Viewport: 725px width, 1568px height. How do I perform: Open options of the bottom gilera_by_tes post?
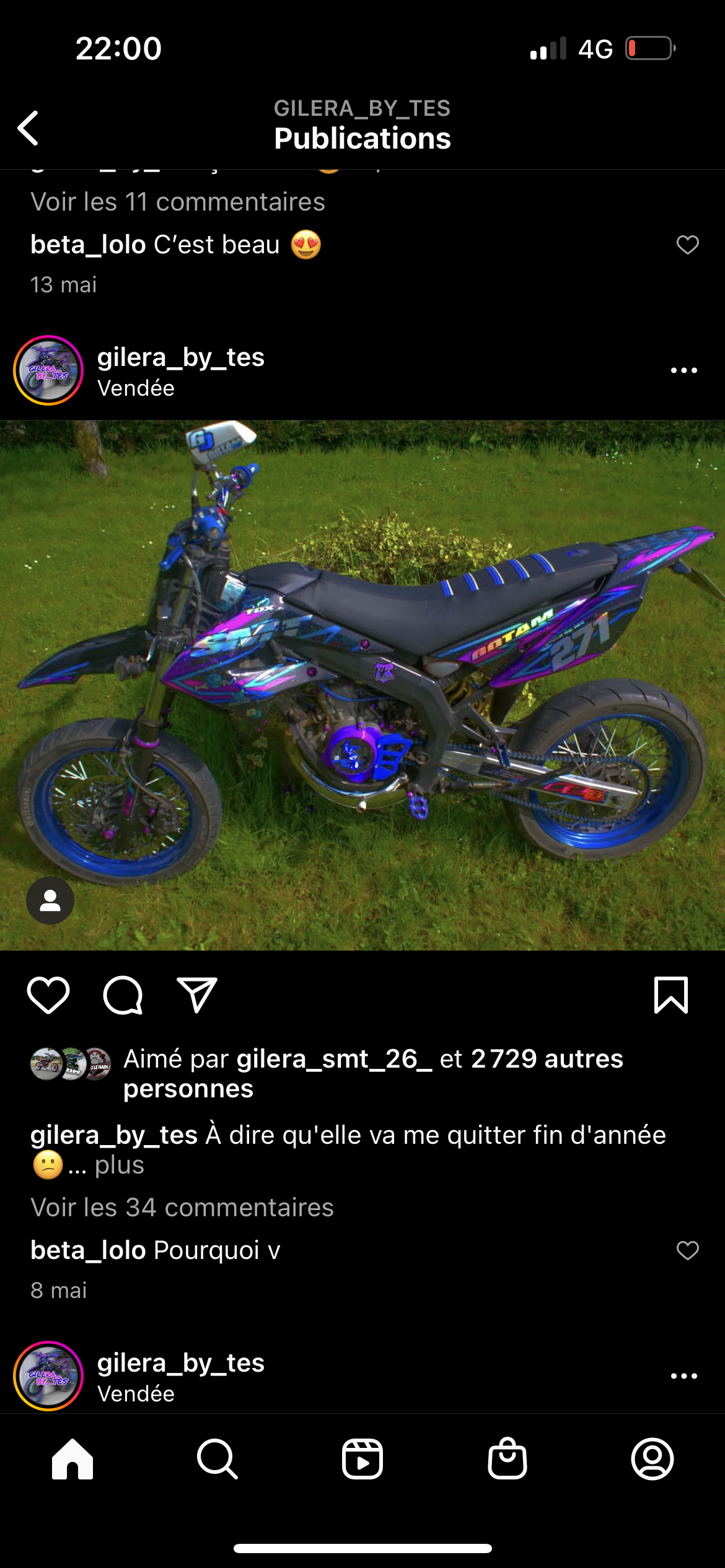(x=683, y=1376)
